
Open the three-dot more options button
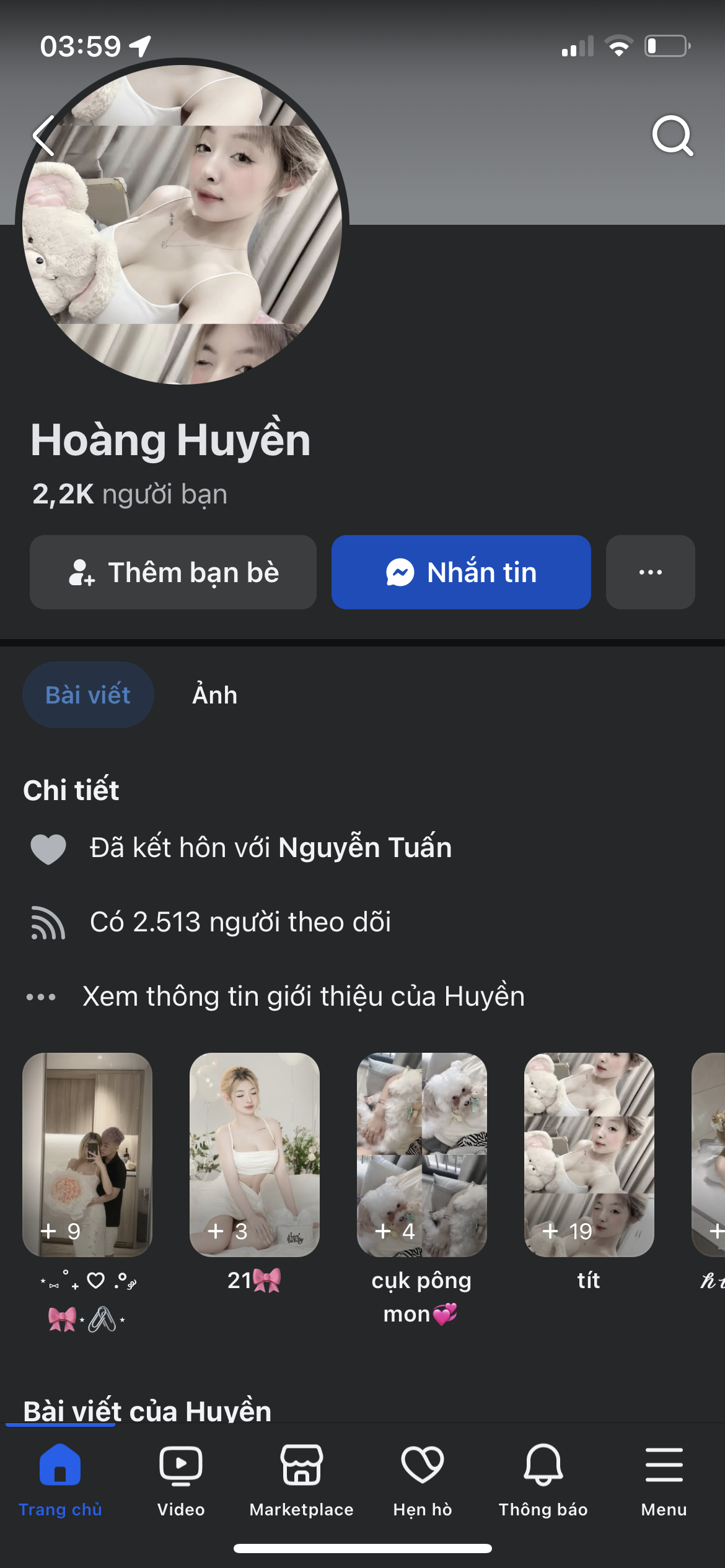click(x=650, y=572)
